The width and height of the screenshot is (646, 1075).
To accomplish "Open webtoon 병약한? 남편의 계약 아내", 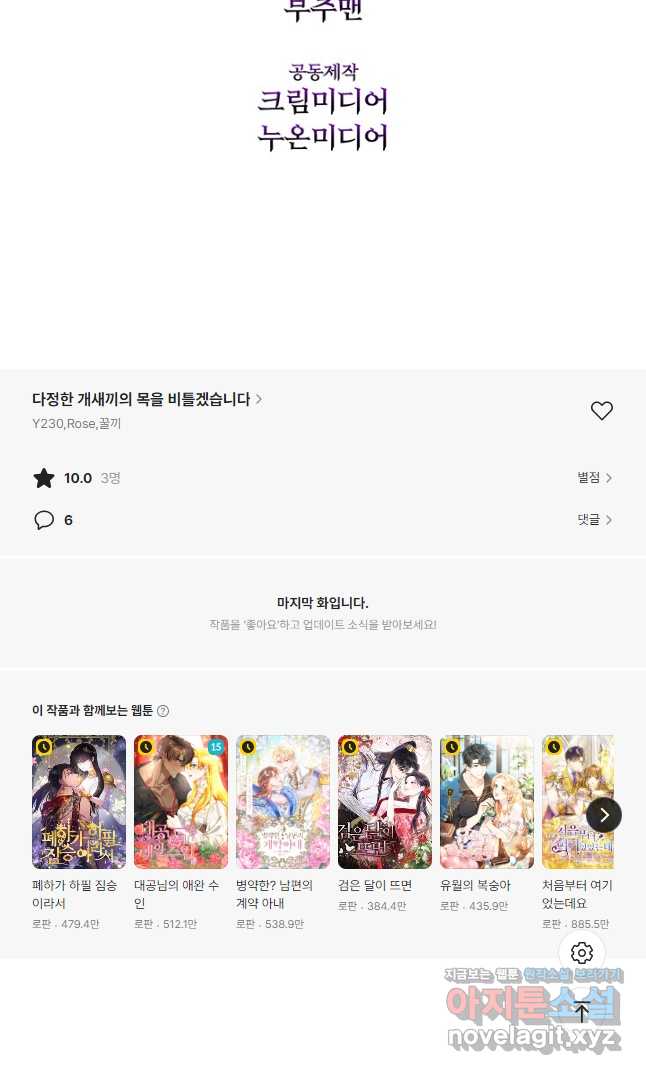I will point(283,802).
